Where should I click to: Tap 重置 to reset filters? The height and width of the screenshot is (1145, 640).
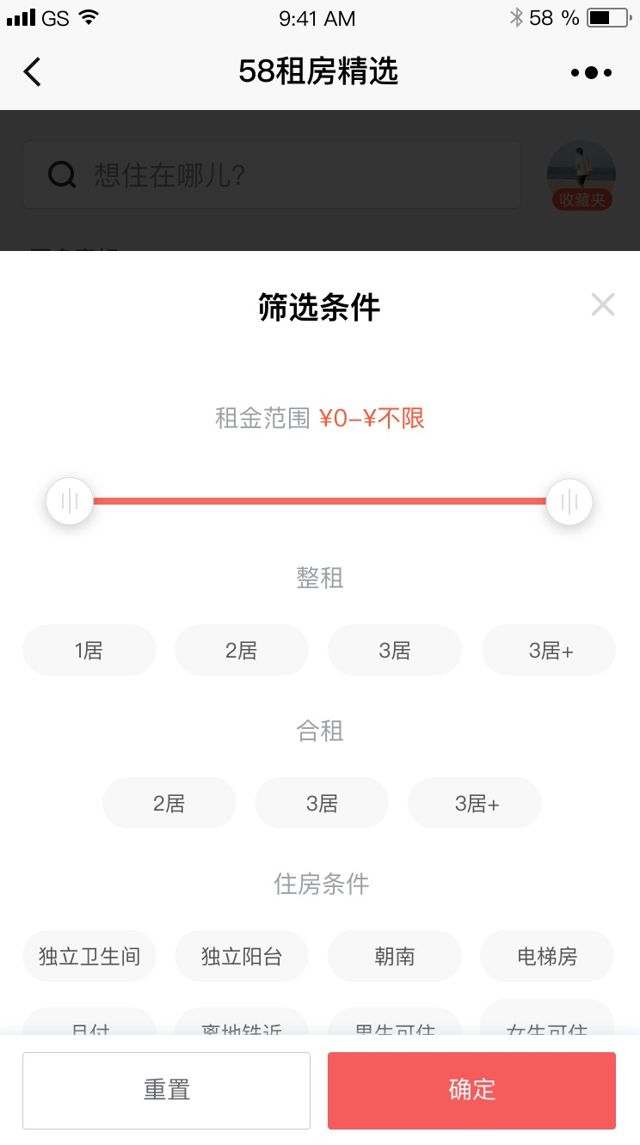pyautogui.click(x=166, y=1089)
